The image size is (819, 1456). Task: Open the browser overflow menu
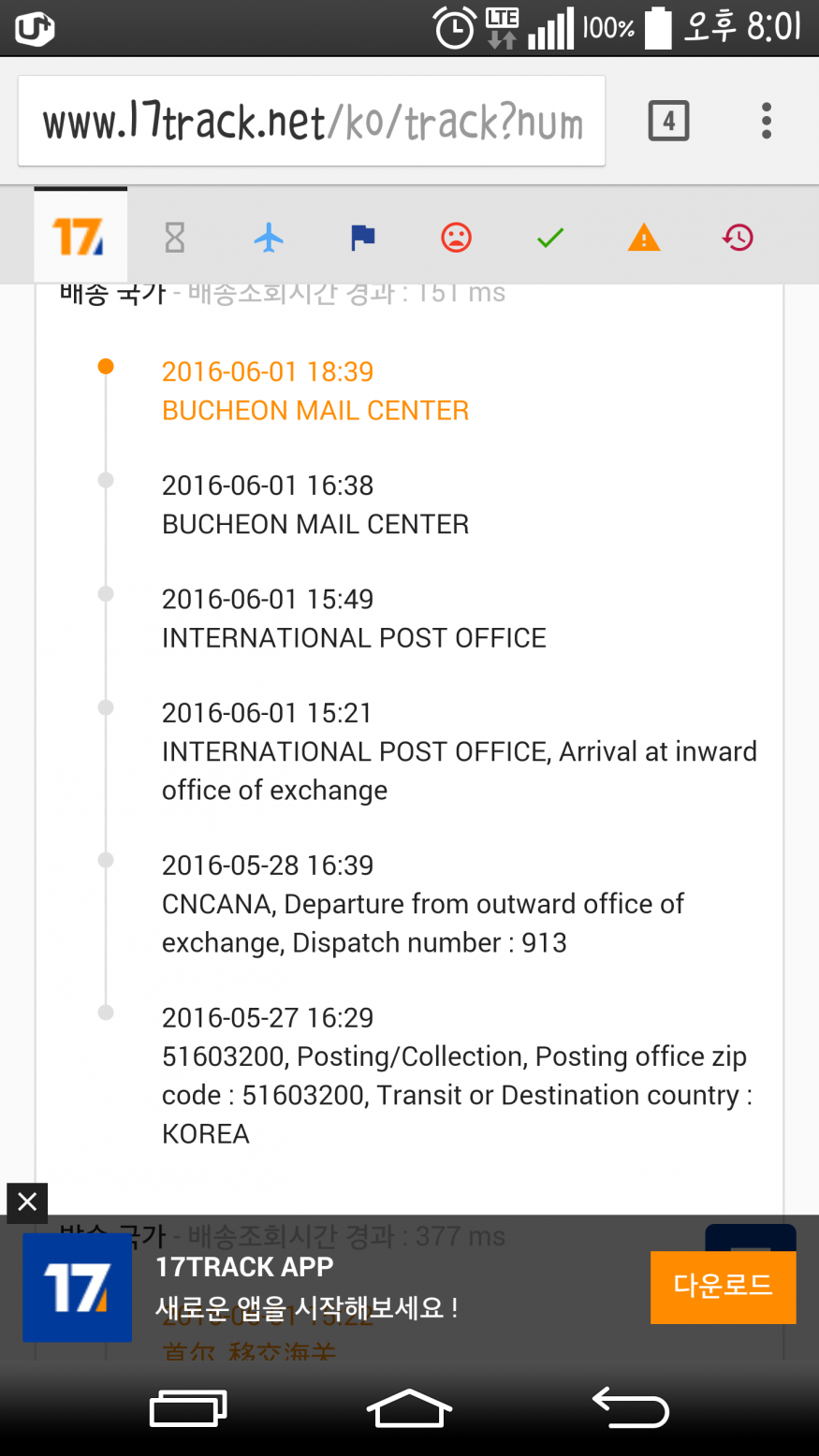click(767, 121)
